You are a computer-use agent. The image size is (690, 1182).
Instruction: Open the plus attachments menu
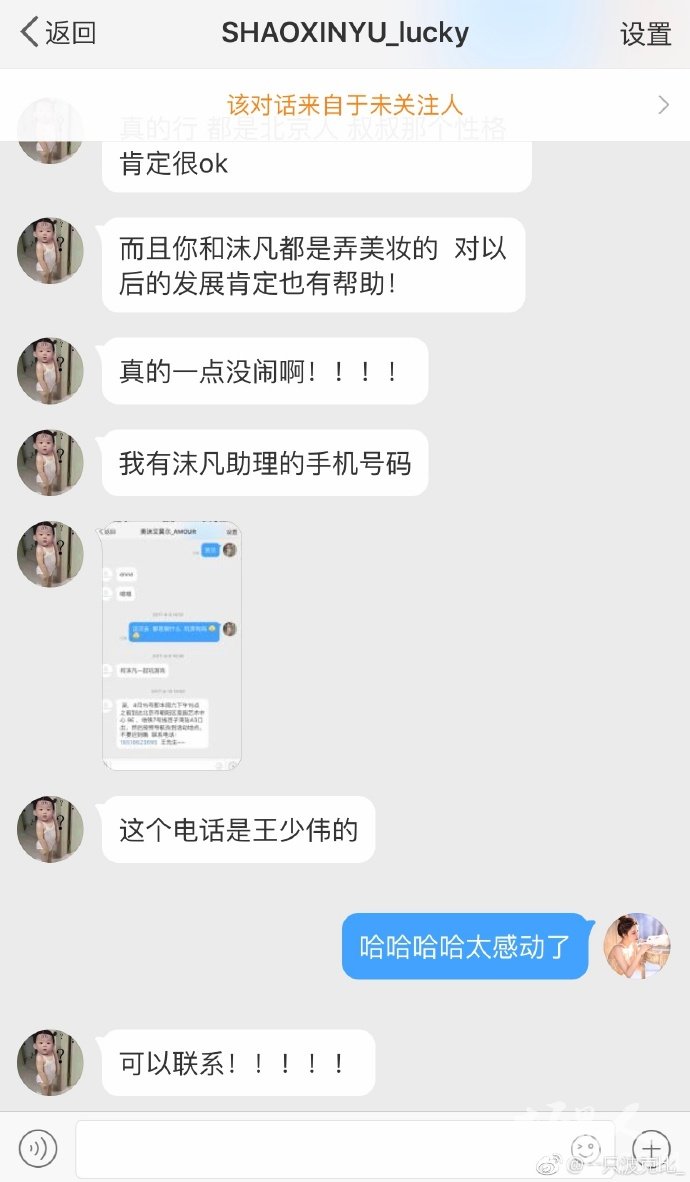650,1148
